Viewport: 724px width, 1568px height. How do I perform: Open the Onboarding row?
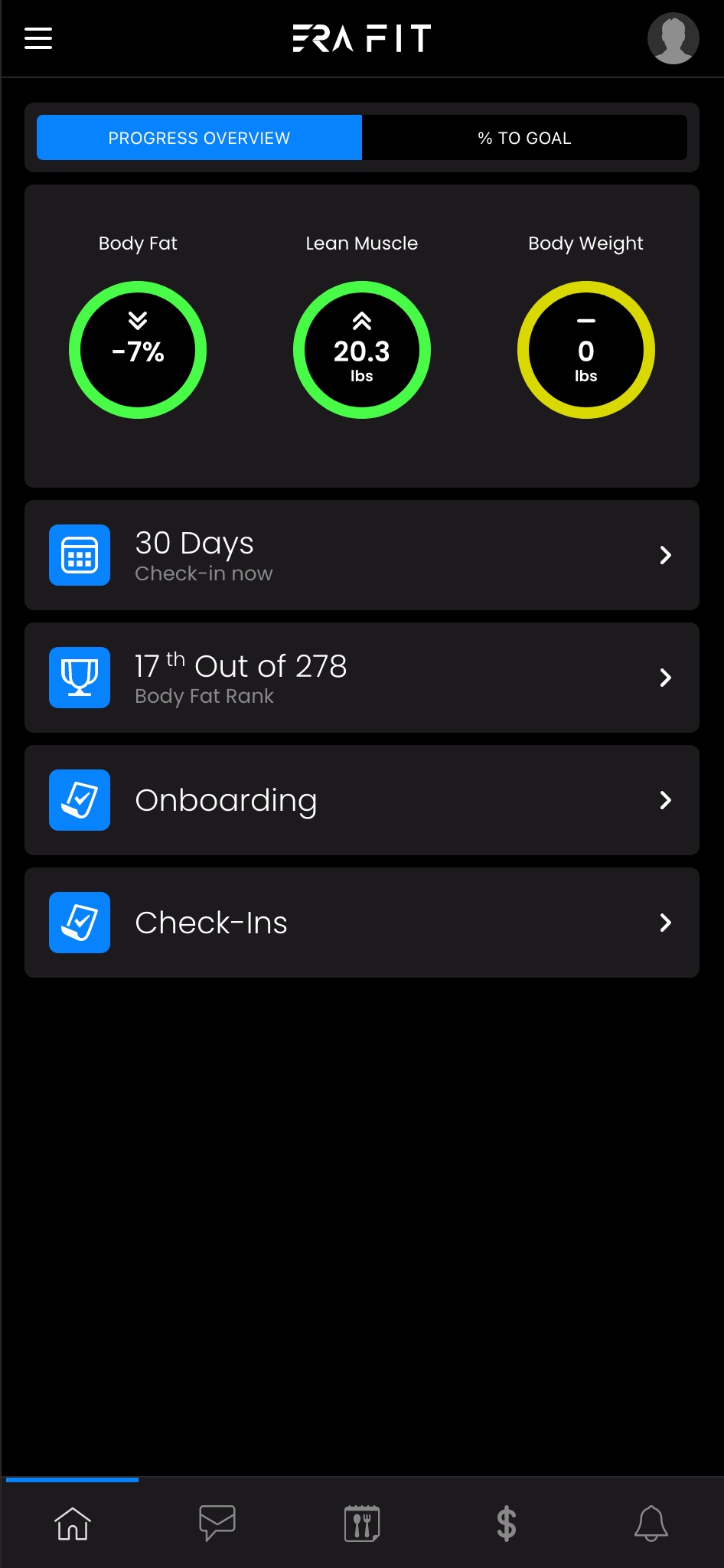coord(362,800)
